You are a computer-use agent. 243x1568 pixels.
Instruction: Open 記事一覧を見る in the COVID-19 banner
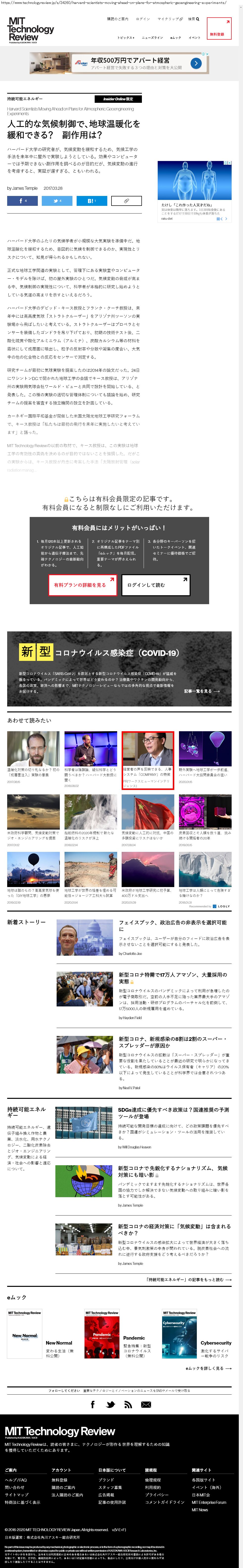202,691
